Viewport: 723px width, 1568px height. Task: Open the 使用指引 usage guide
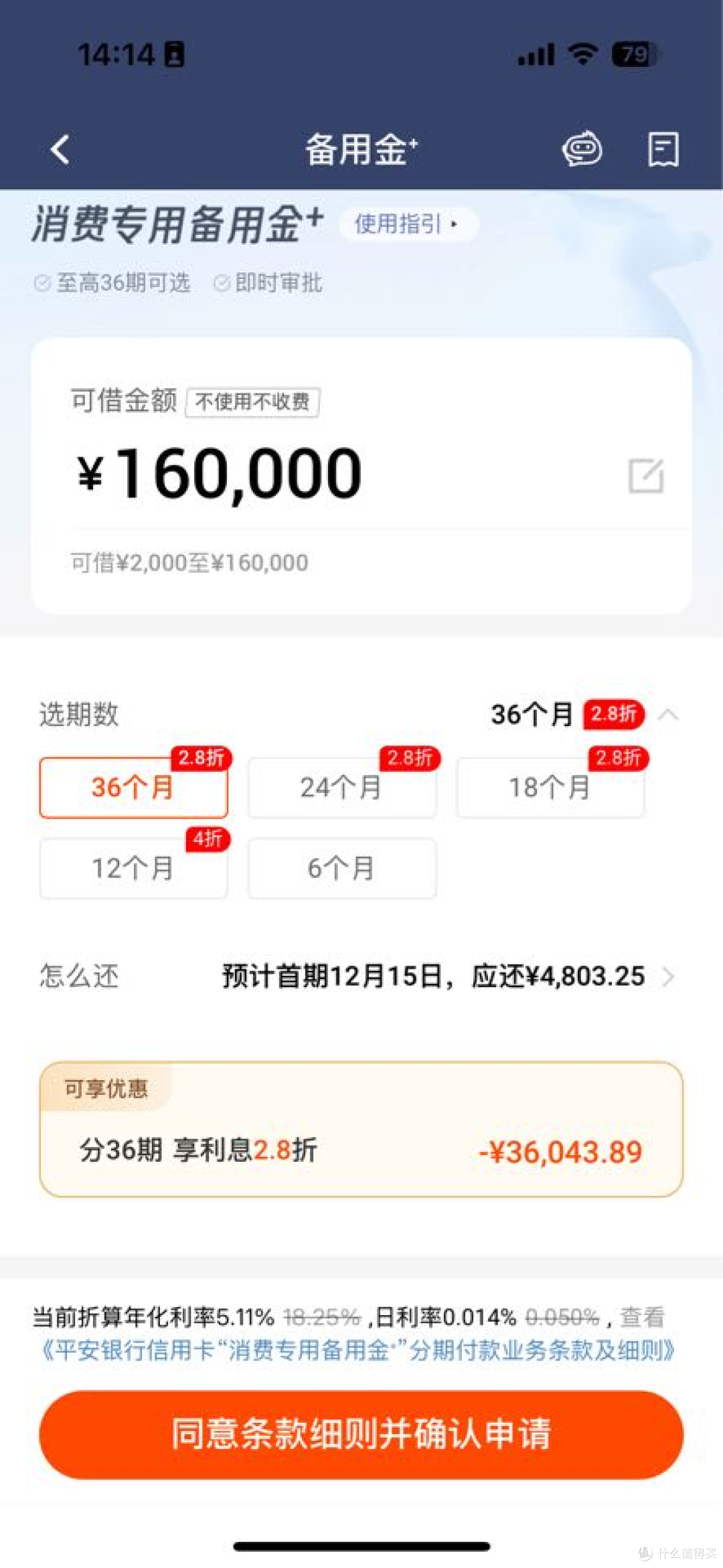click(x=408, y=224)
